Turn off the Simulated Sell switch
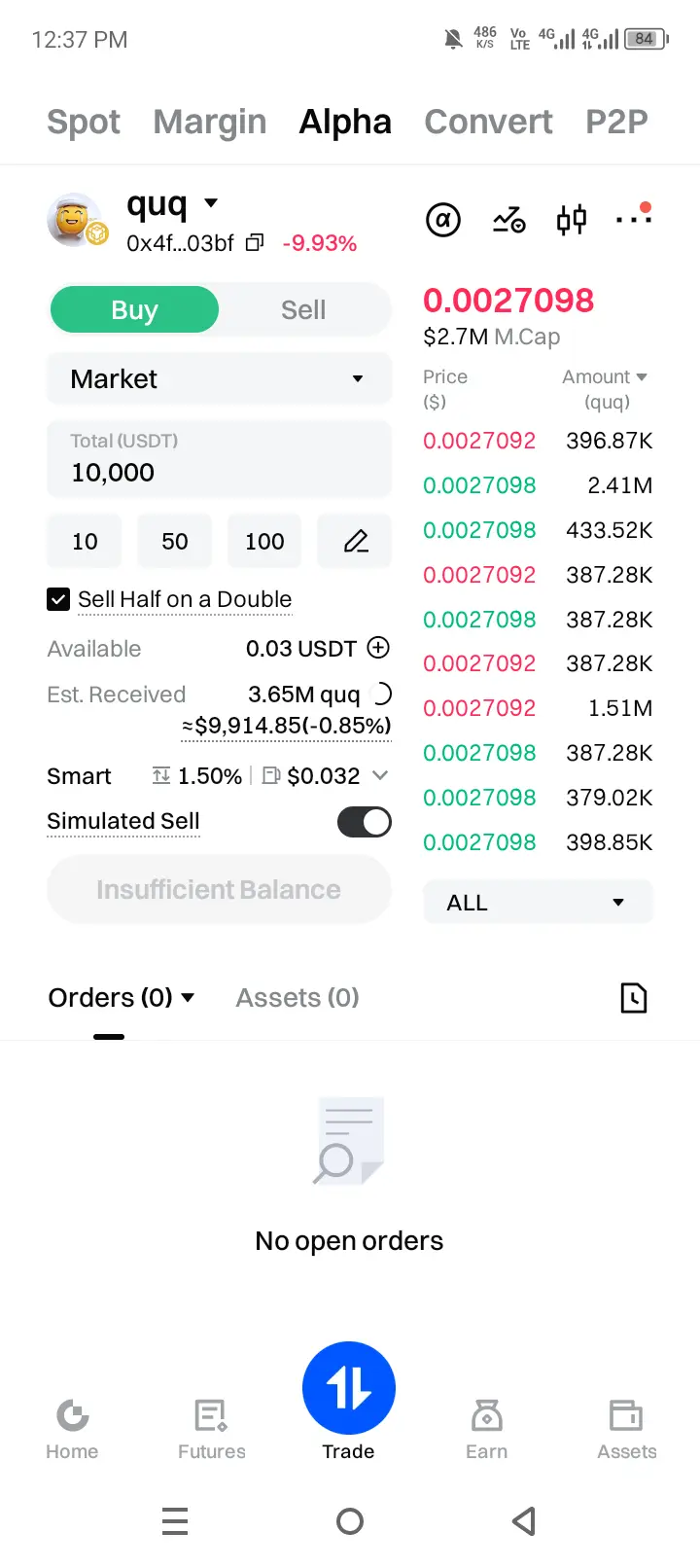Image resolution: width=700 pixels, height=1568 pixels. [364, 822]
